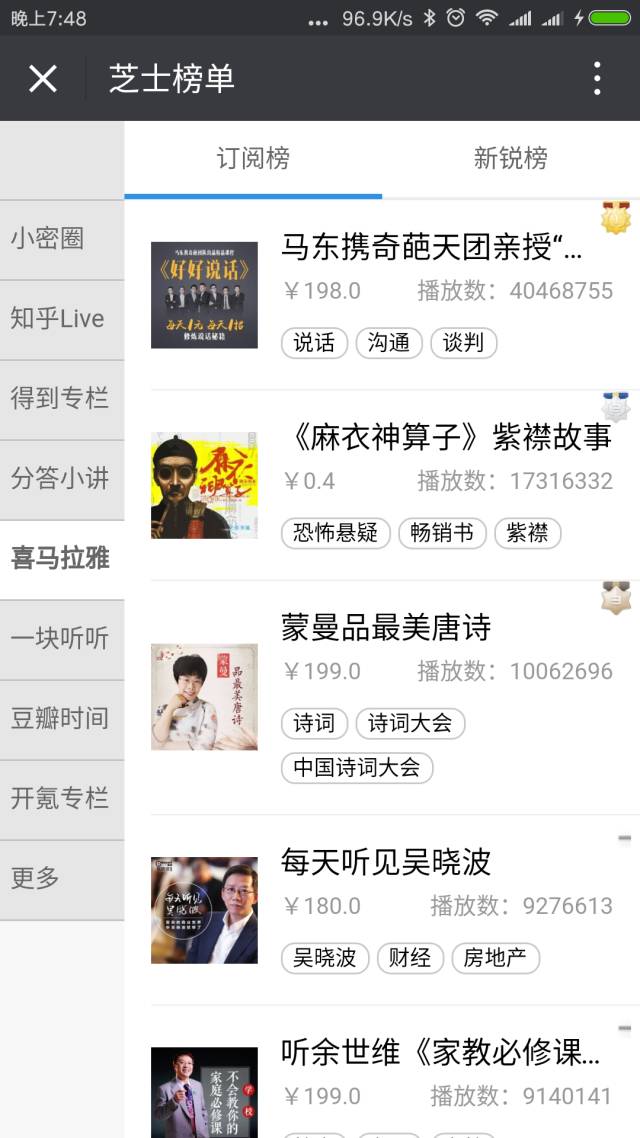Open the 得到专栏 category
The height and width of the screenshot is (1138, 640).
point(61,399)
